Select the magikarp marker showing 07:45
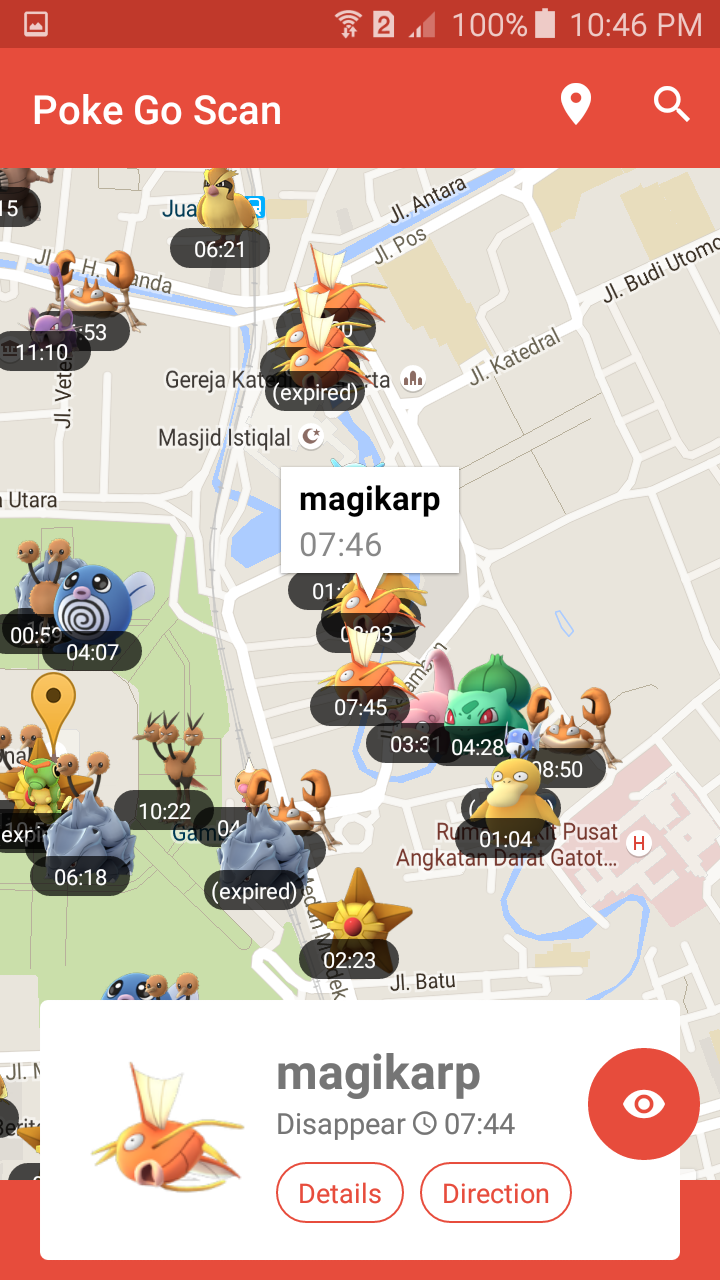Screen dimensions: 720x1280 360,680
